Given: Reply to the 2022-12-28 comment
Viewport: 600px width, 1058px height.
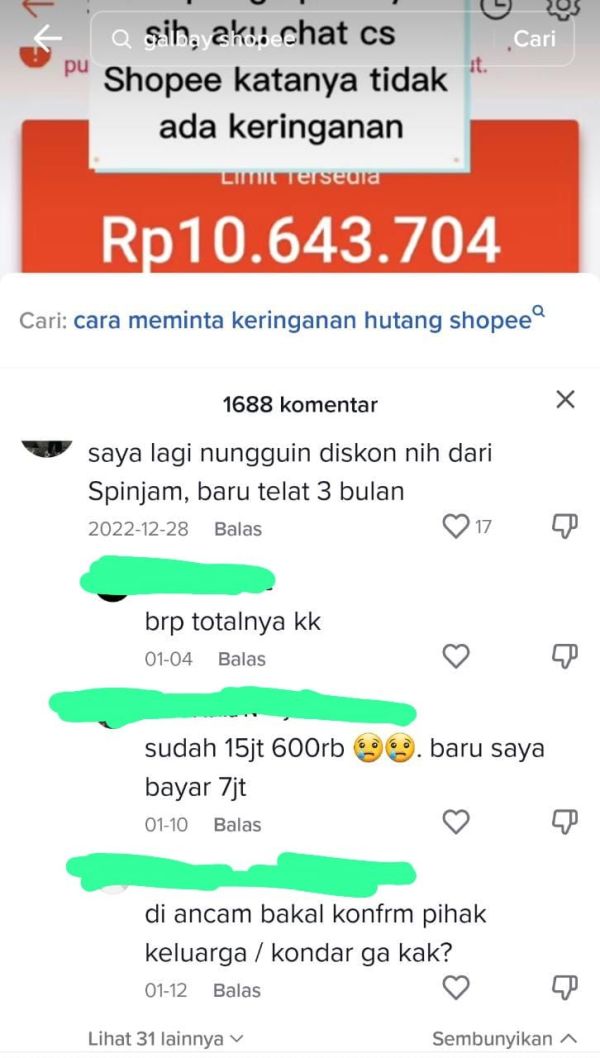Looking at the screenshot, I should (x=238, y=529).
